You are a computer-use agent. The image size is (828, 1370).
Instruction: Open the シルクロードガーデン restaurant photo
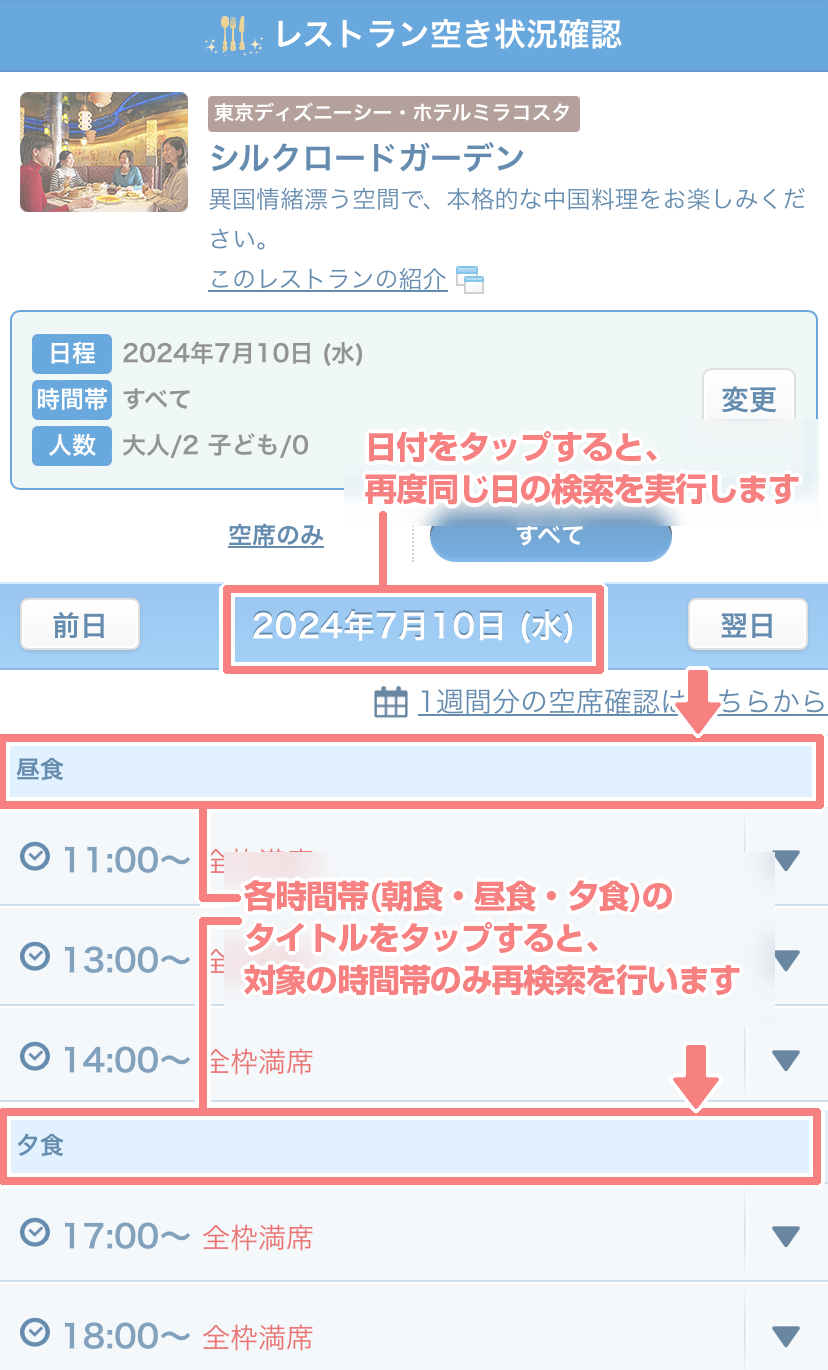pos(104,152)
